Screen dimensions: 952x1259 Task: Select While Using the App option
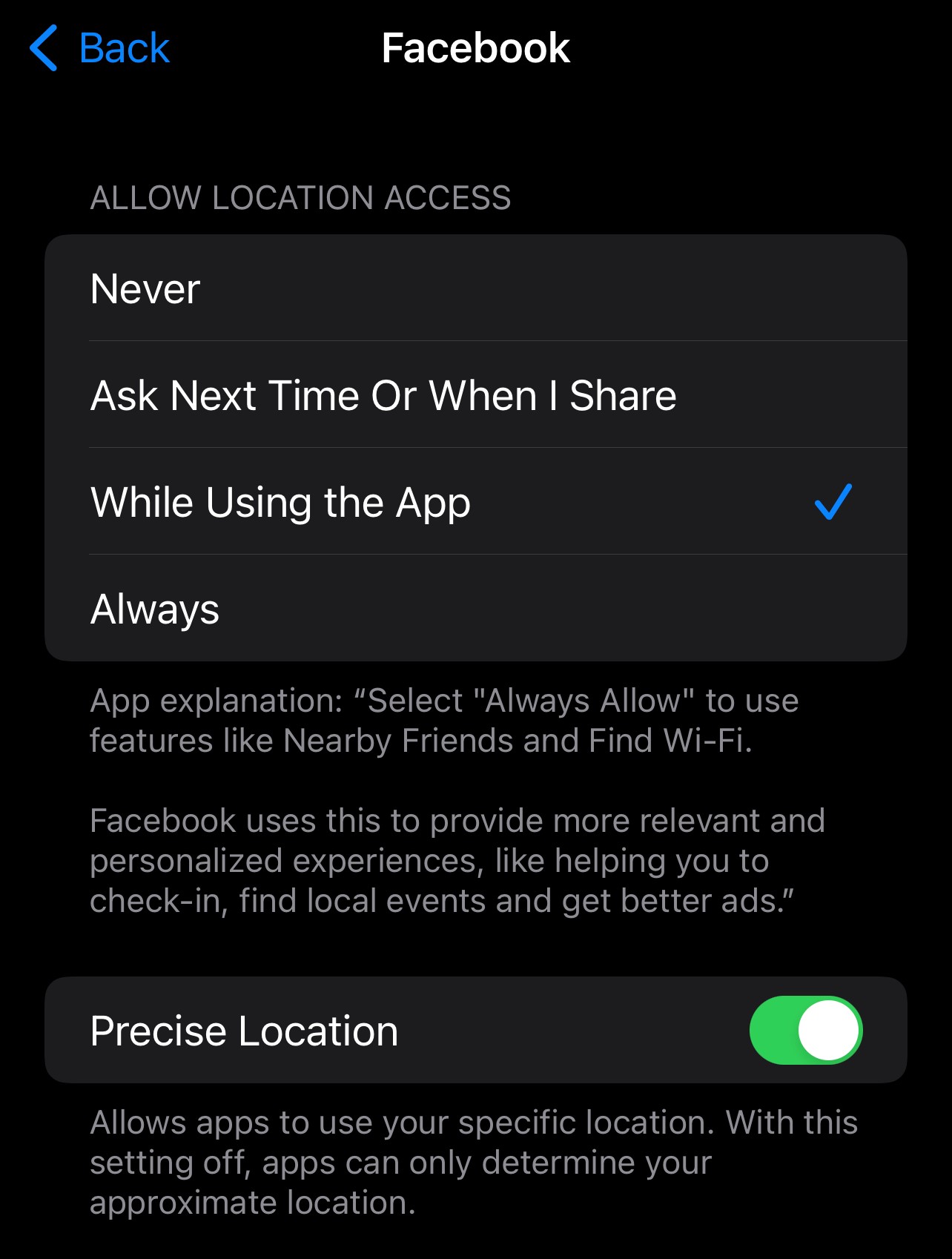(x=475, y=502)
